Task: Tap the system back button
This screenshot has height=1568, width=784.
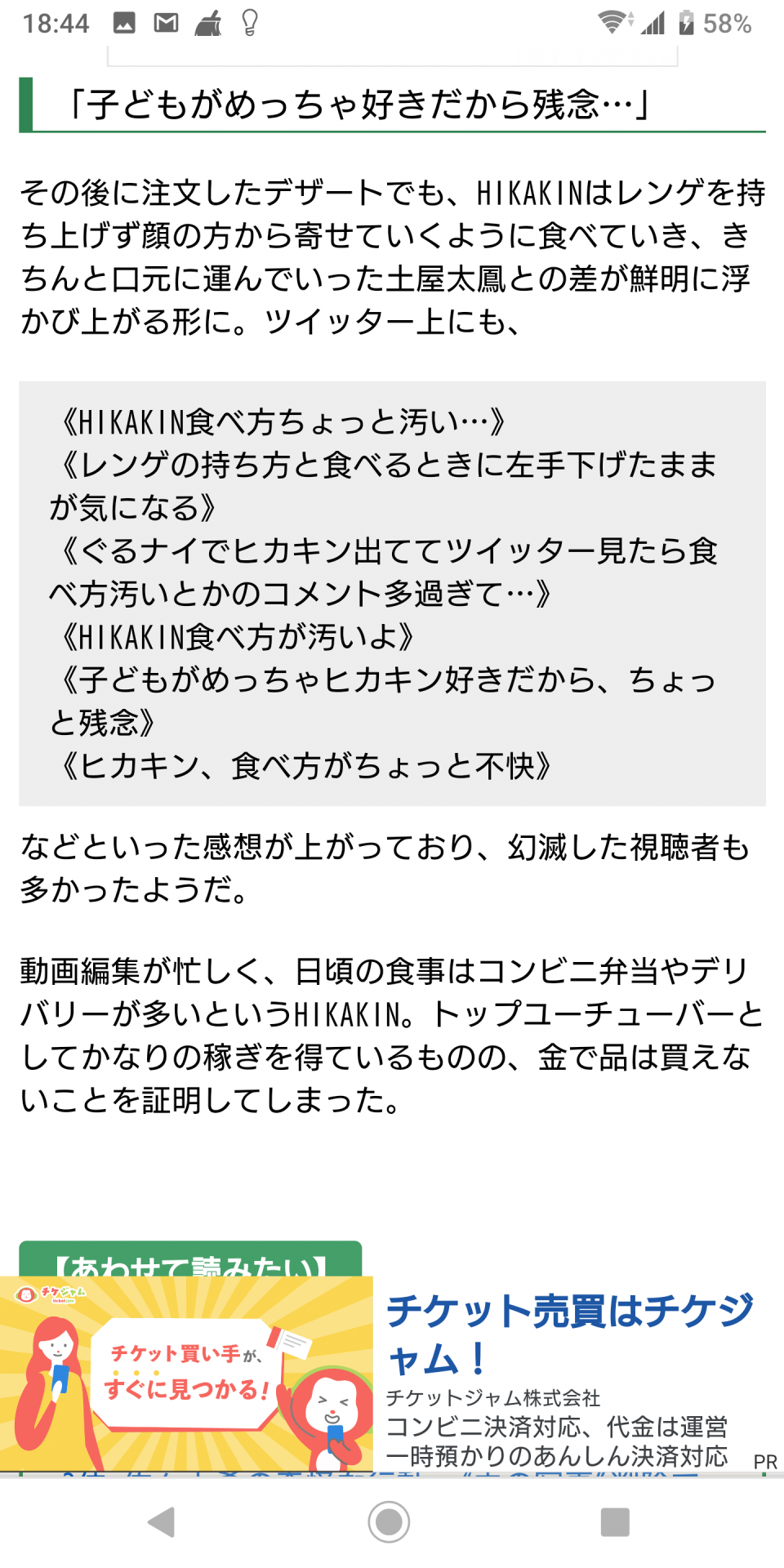Action: pos(163,1522)
